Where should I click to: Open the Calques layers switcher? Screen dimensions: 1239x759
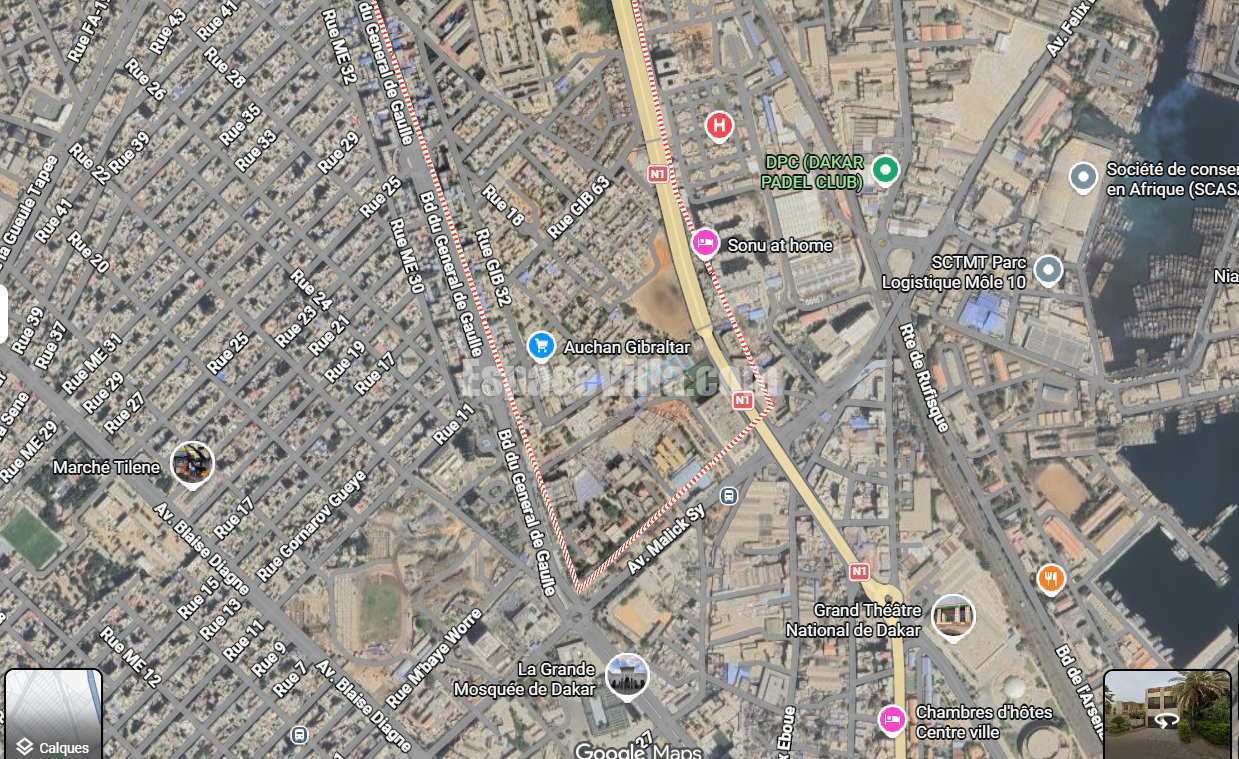point(53,714)
